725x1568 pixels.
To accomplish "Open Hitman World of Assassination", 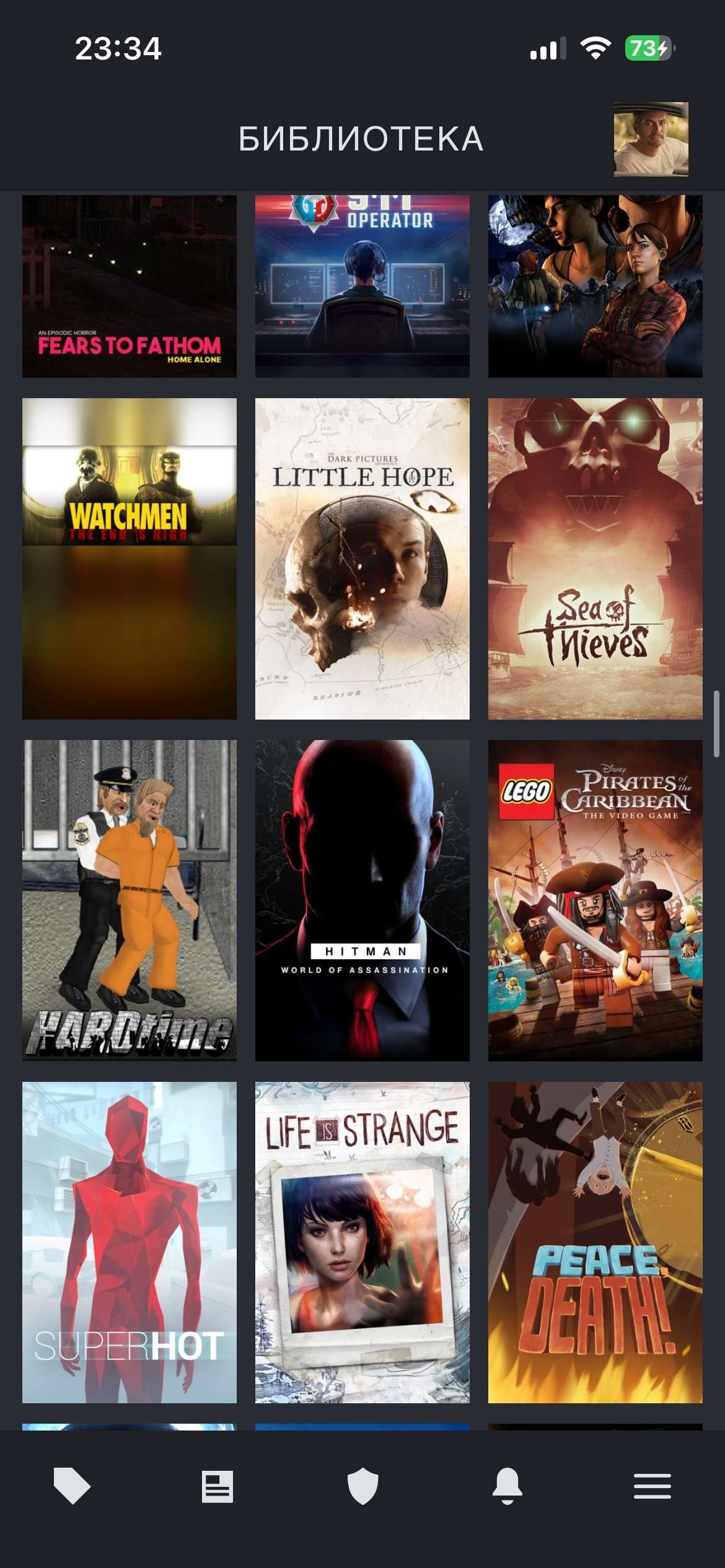I will (362, 900).
